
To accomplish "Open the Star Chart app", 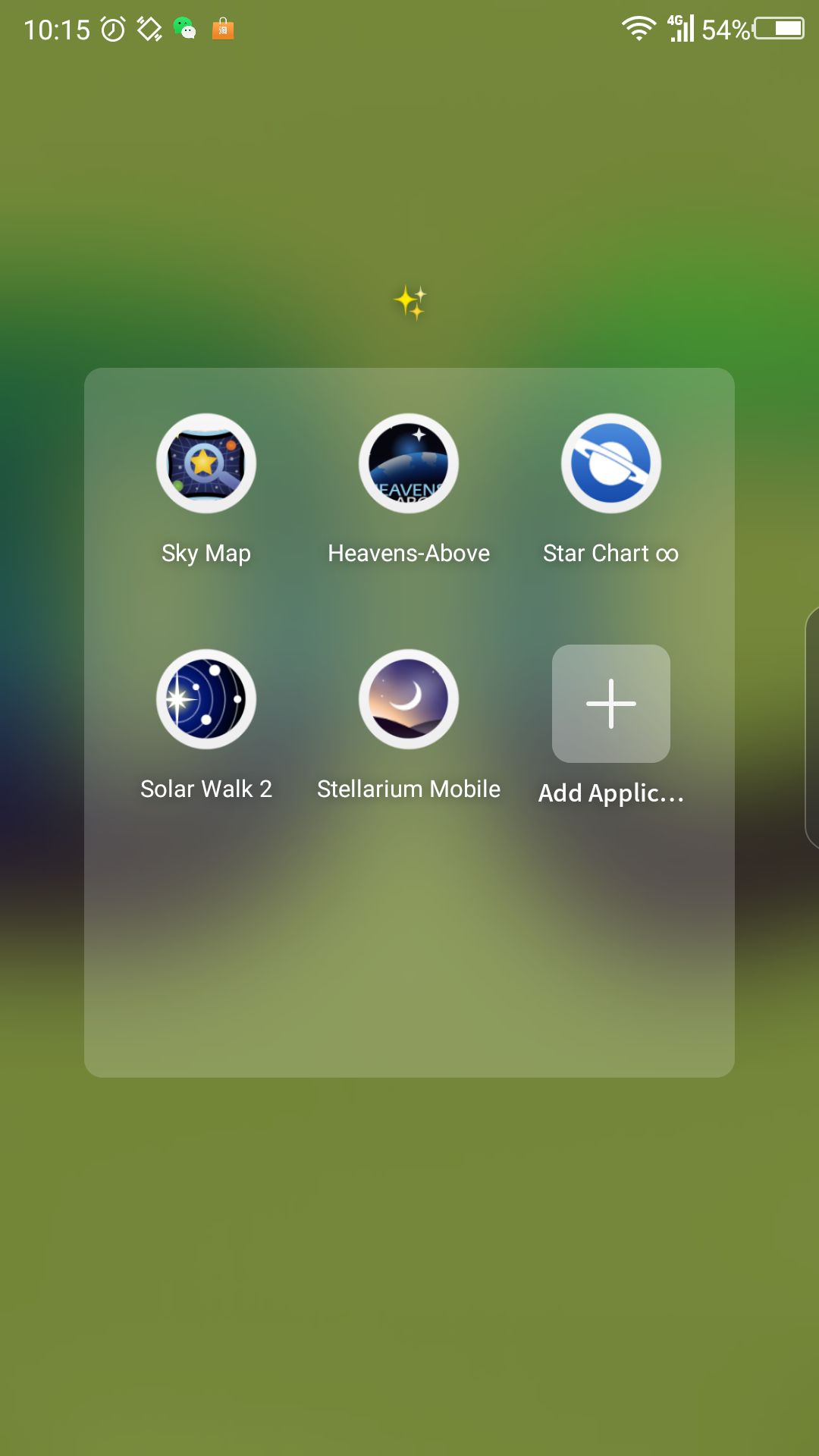I will pos(610,463).
